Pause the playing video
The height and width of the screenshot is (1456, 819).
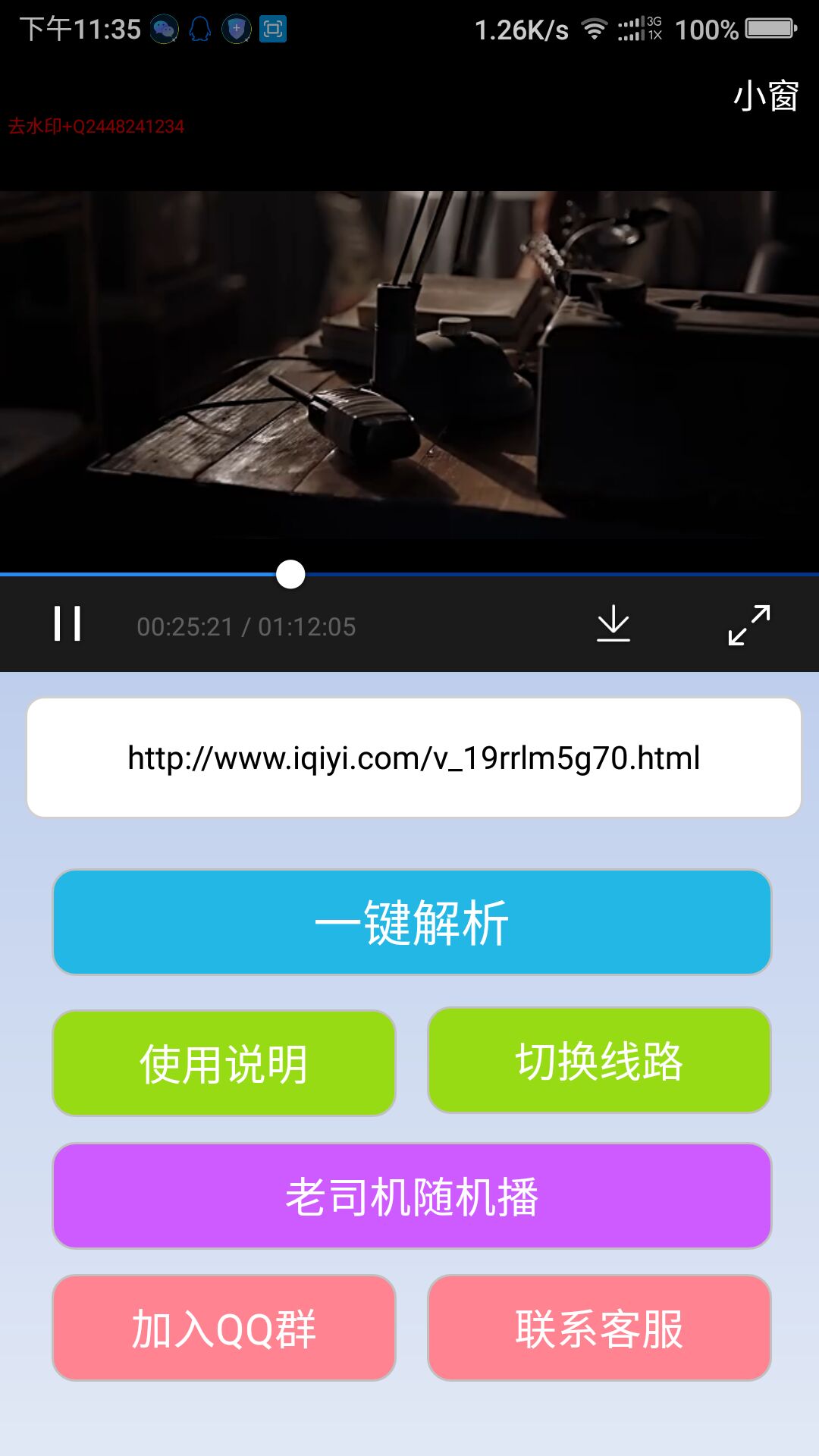67,624
